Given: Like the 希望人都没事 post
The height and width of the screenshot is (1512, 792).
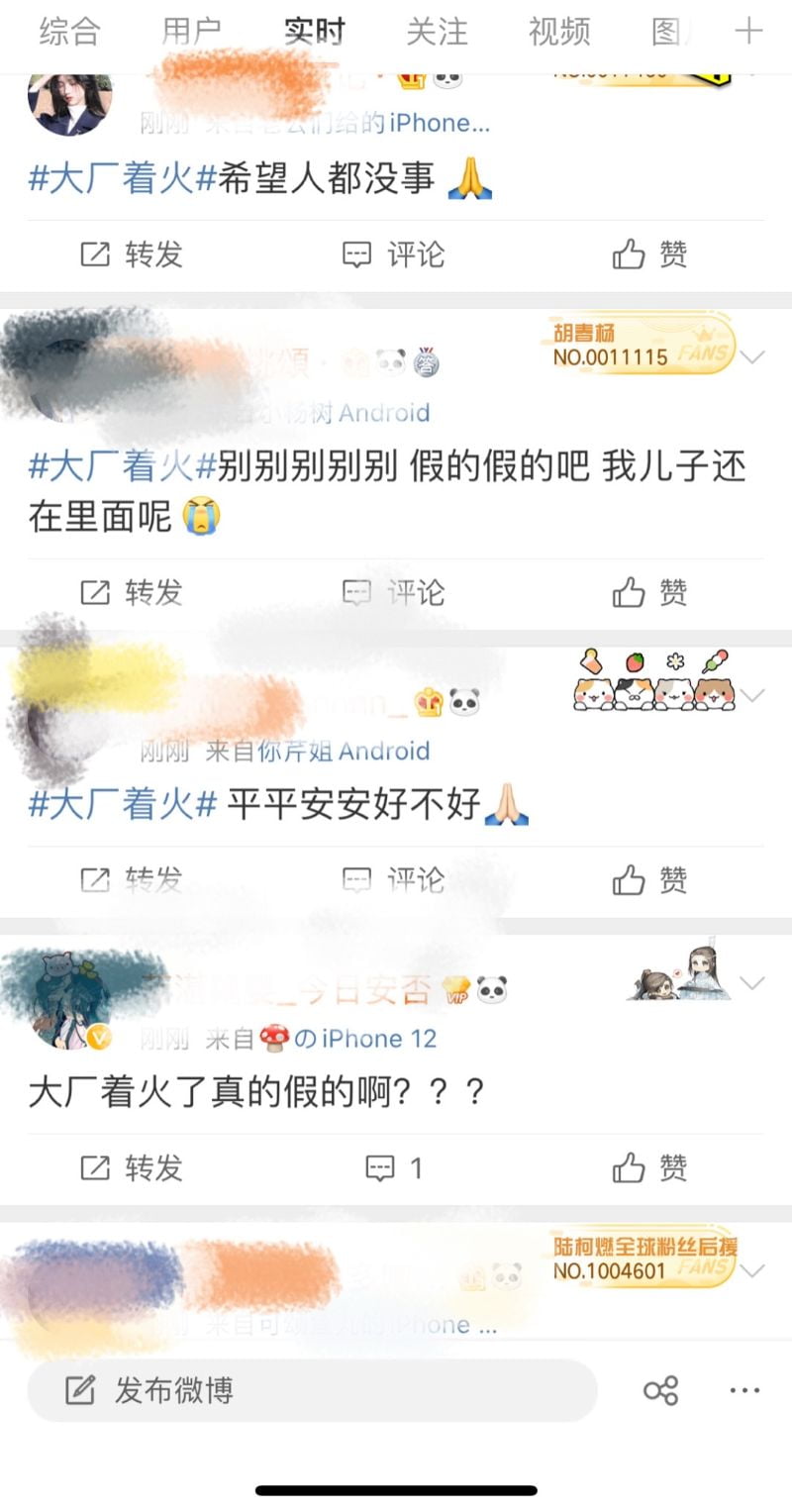Looking at the screenshot, I should point(649,254).
